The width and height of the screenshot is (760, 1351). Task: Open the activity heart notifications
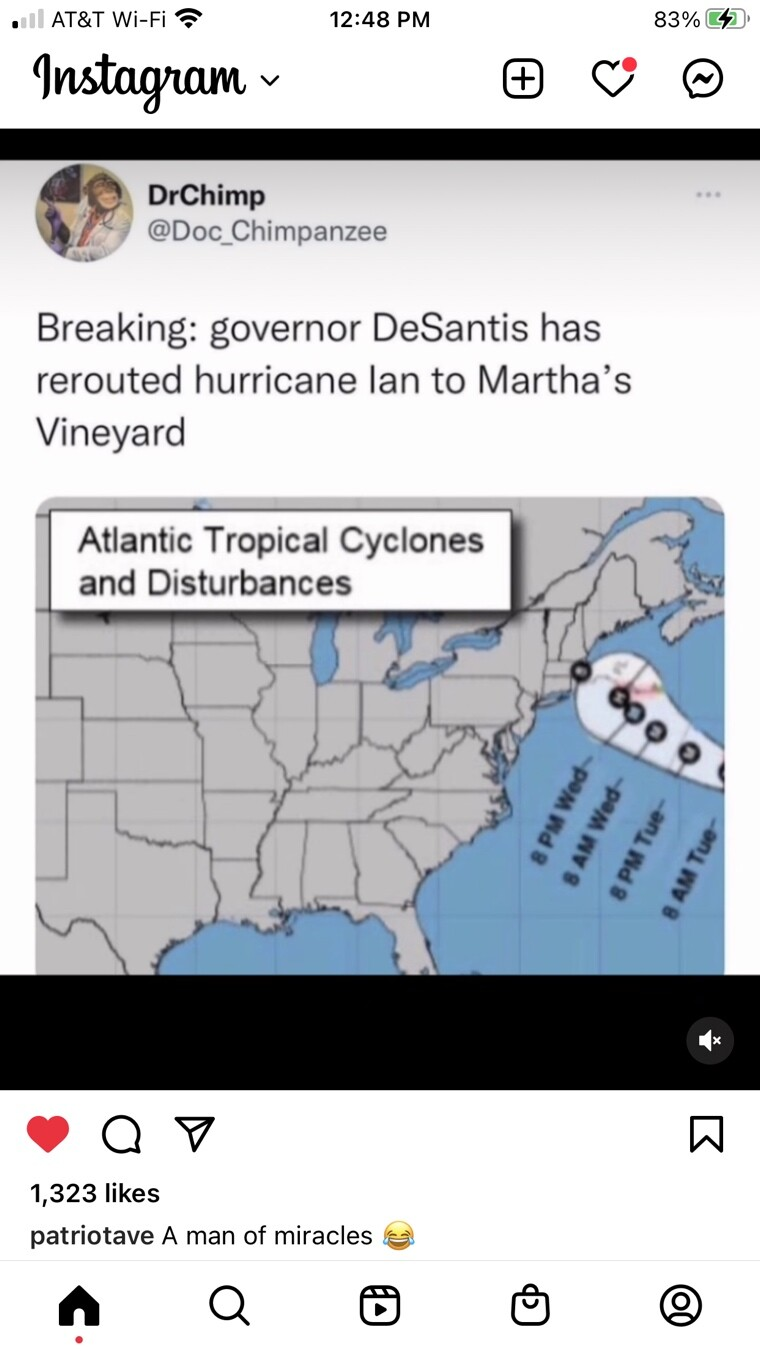613,79
